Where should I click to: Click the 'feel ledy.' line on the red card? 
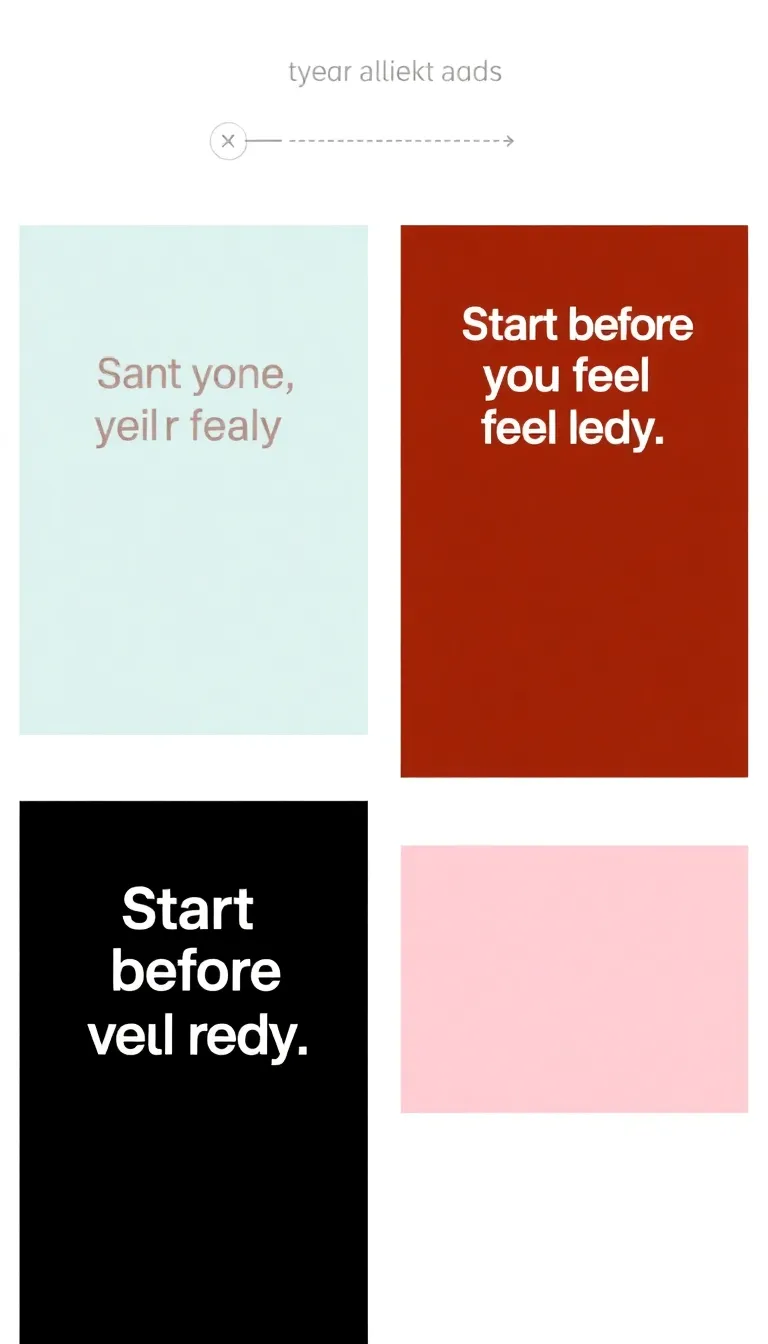(573, 428)
